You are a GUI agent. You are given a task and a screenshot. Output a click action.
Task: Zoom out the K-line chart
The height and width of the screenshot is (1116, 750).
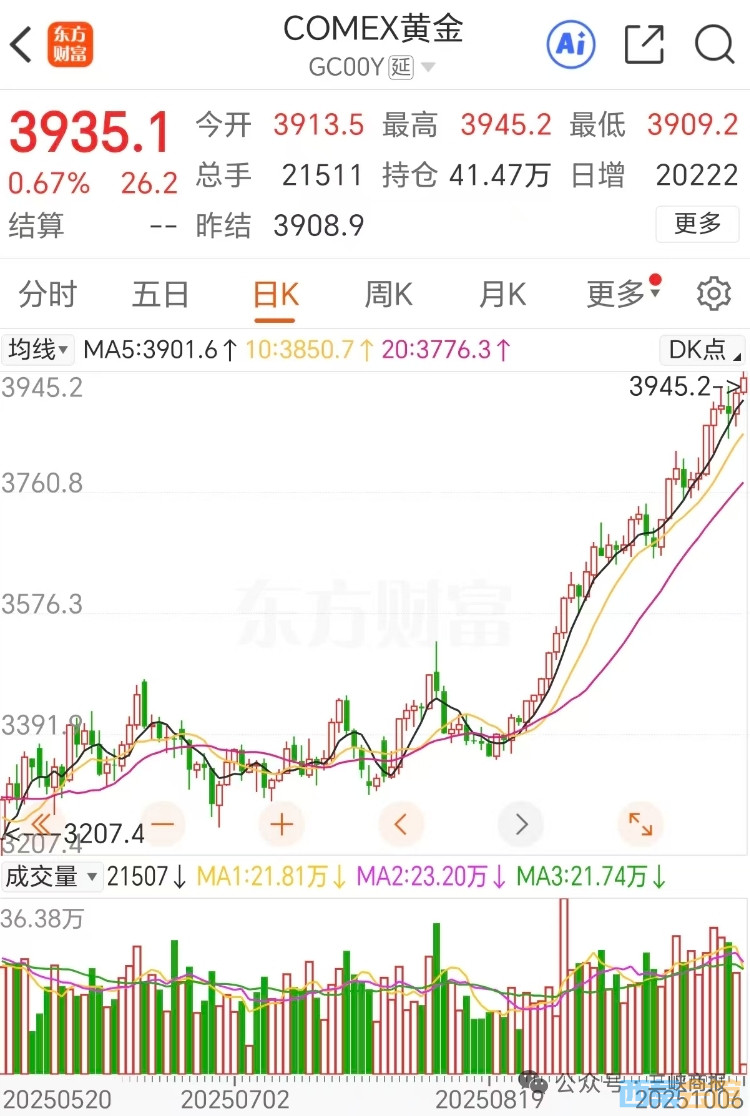point(162,825)
